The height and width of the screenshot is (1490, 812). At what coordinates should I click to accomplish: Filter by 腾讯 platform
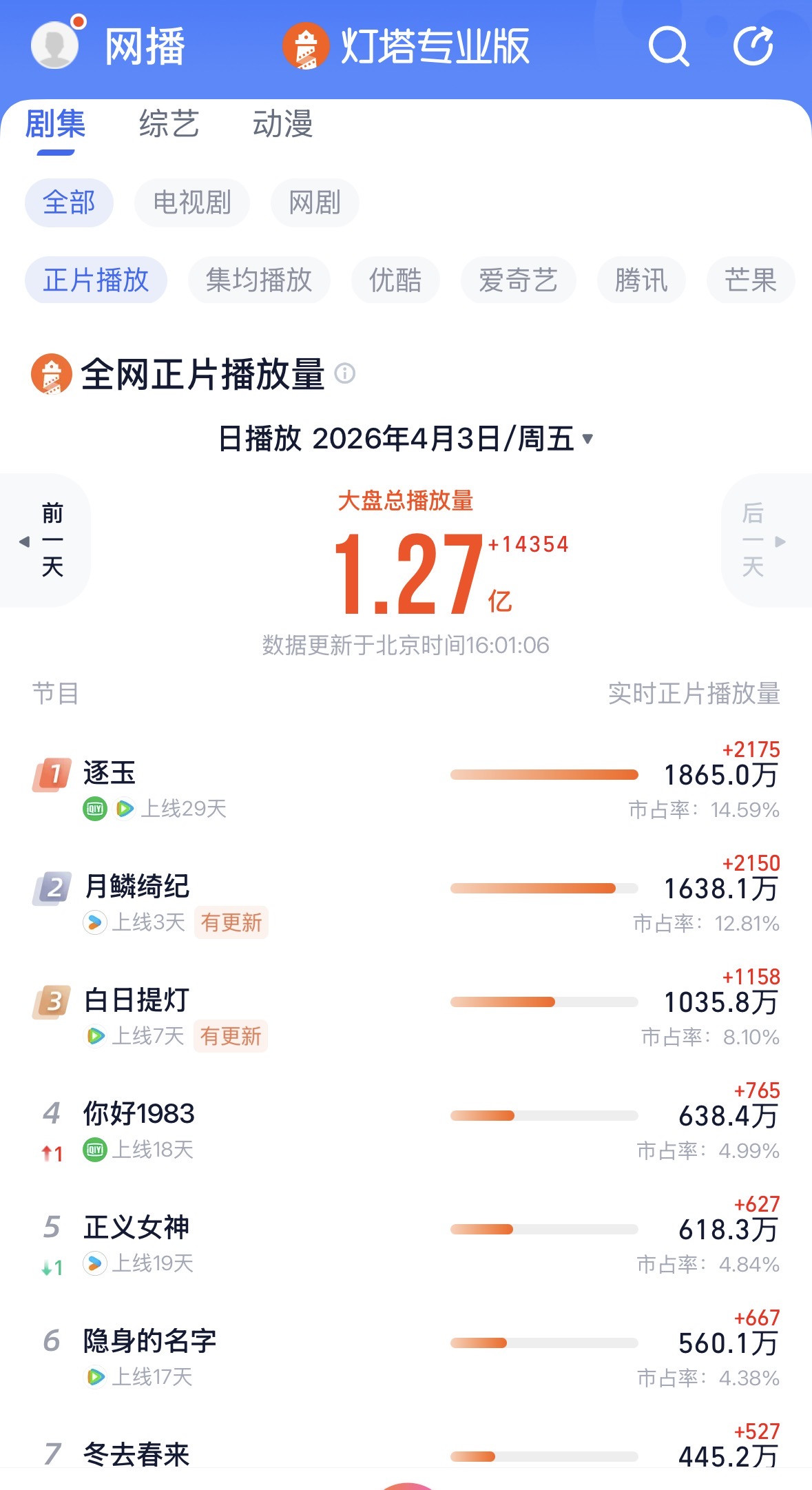click(641, 280)
